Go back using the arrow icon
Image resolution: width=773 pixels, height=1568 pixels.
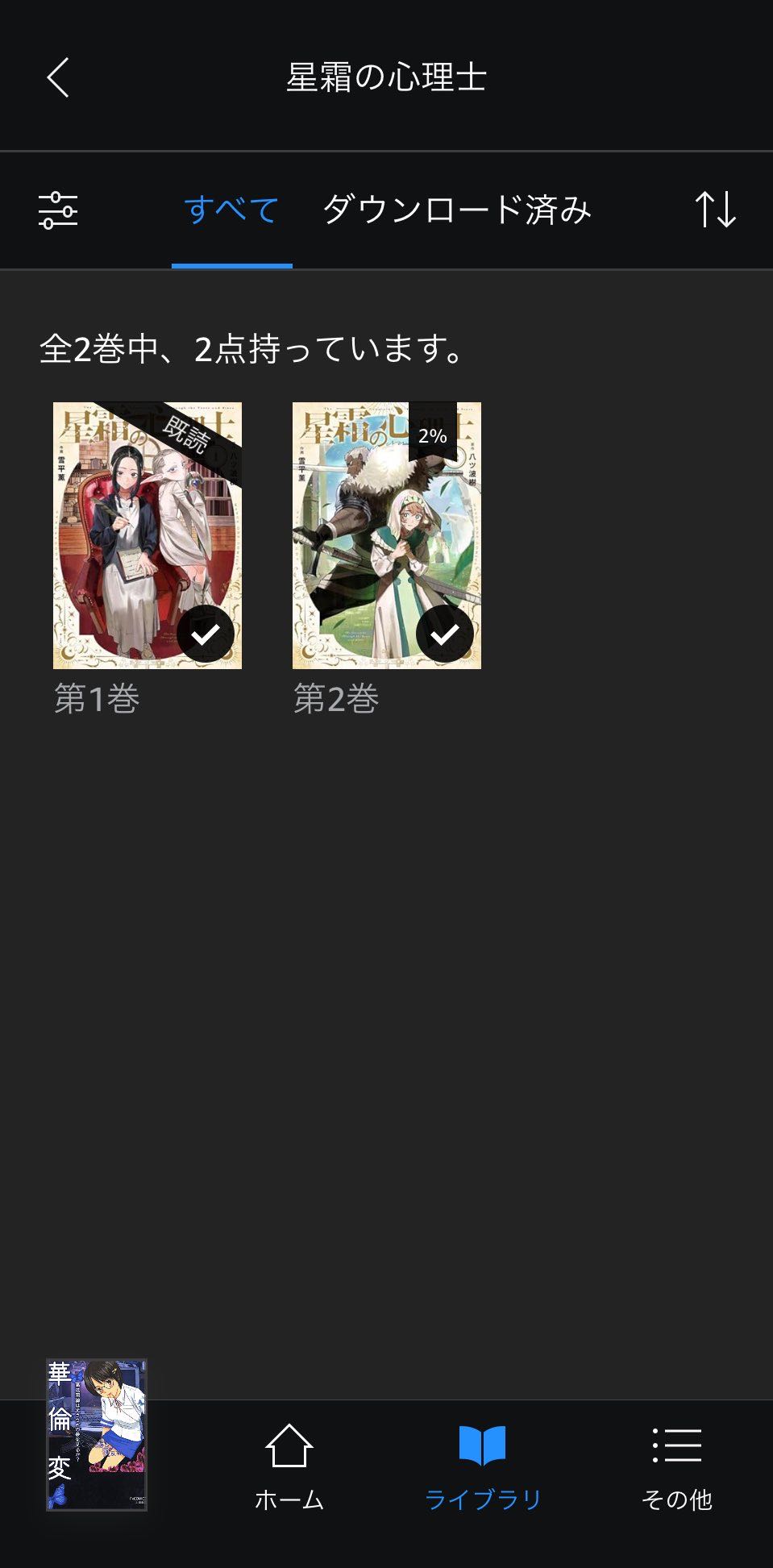point(58,77)
